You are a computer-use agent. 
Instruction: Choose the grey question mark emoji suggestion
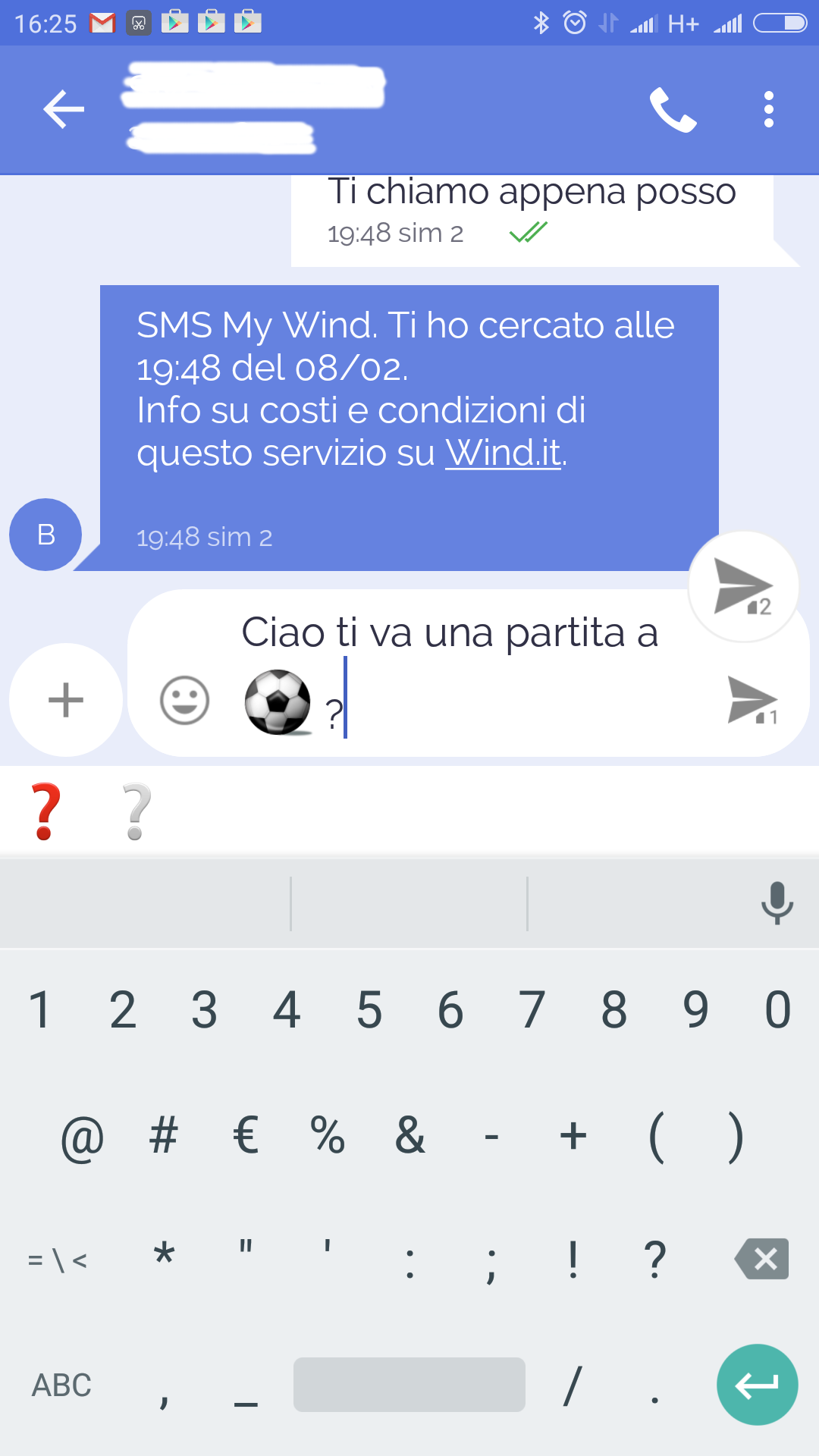(136, 811)
